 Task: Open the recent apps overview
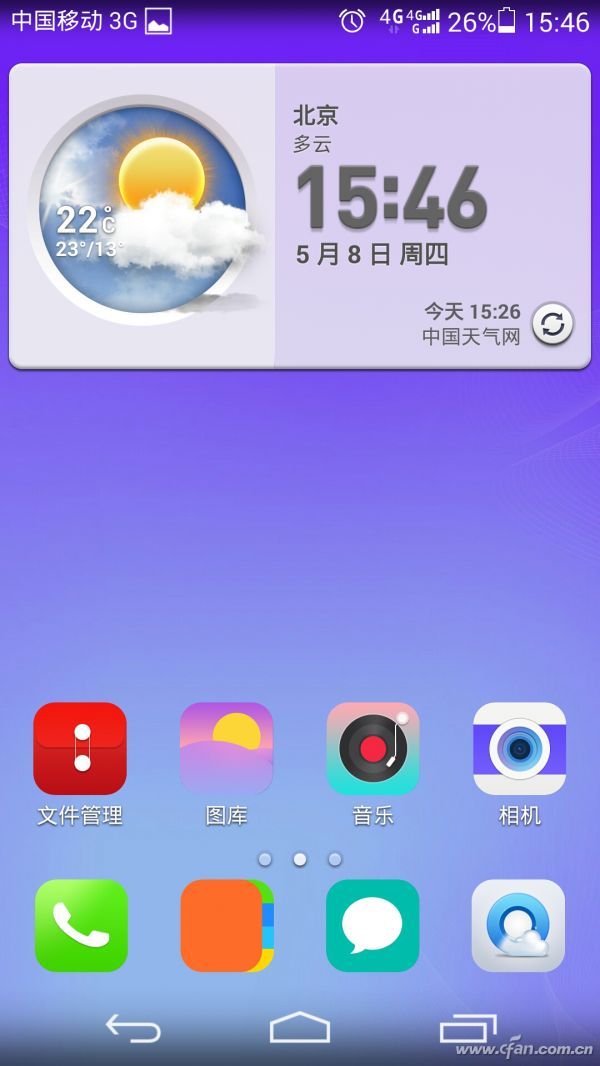click(x=467, y=1027)
